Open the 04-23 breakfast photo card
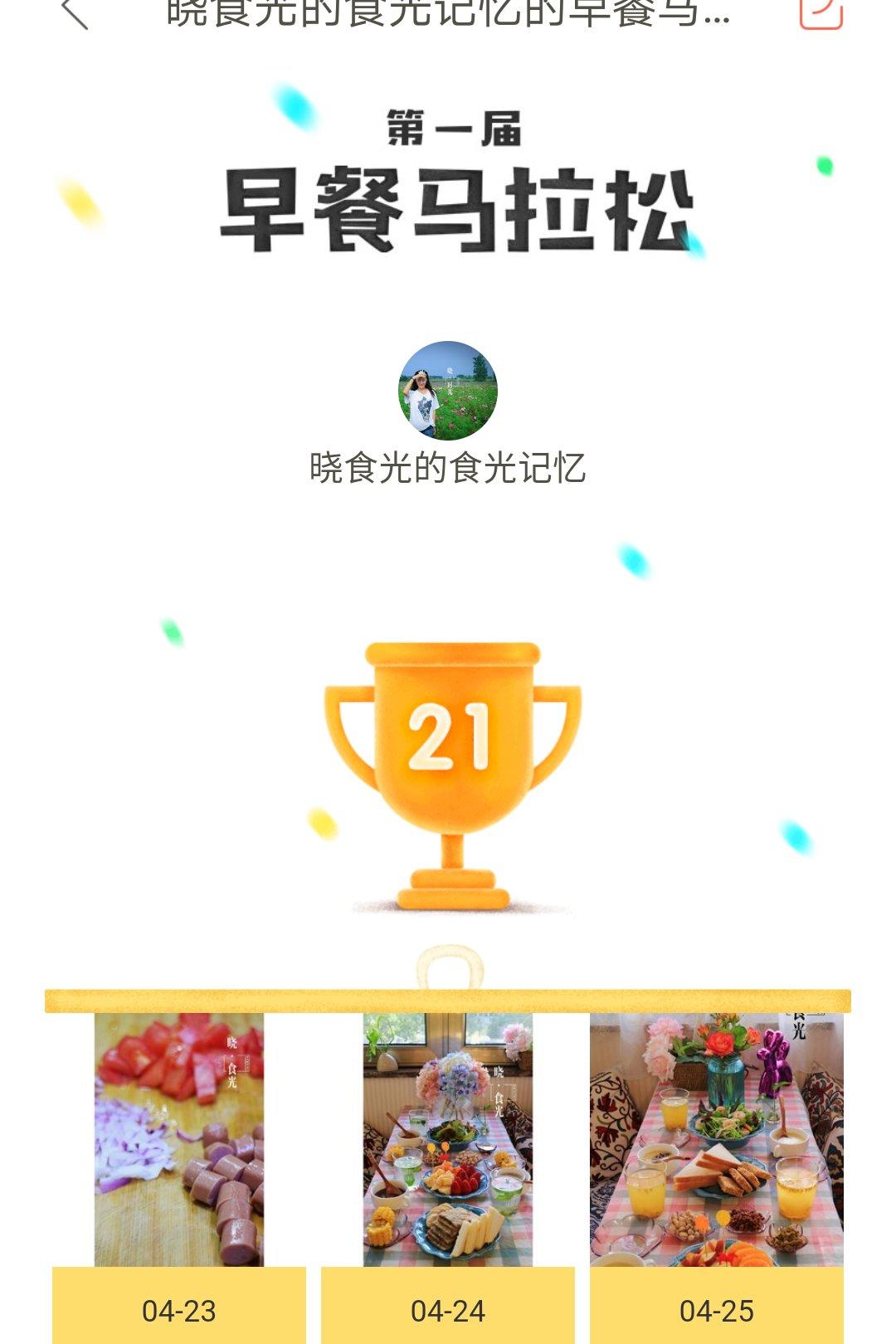896x1344 pixels. 179,1178
